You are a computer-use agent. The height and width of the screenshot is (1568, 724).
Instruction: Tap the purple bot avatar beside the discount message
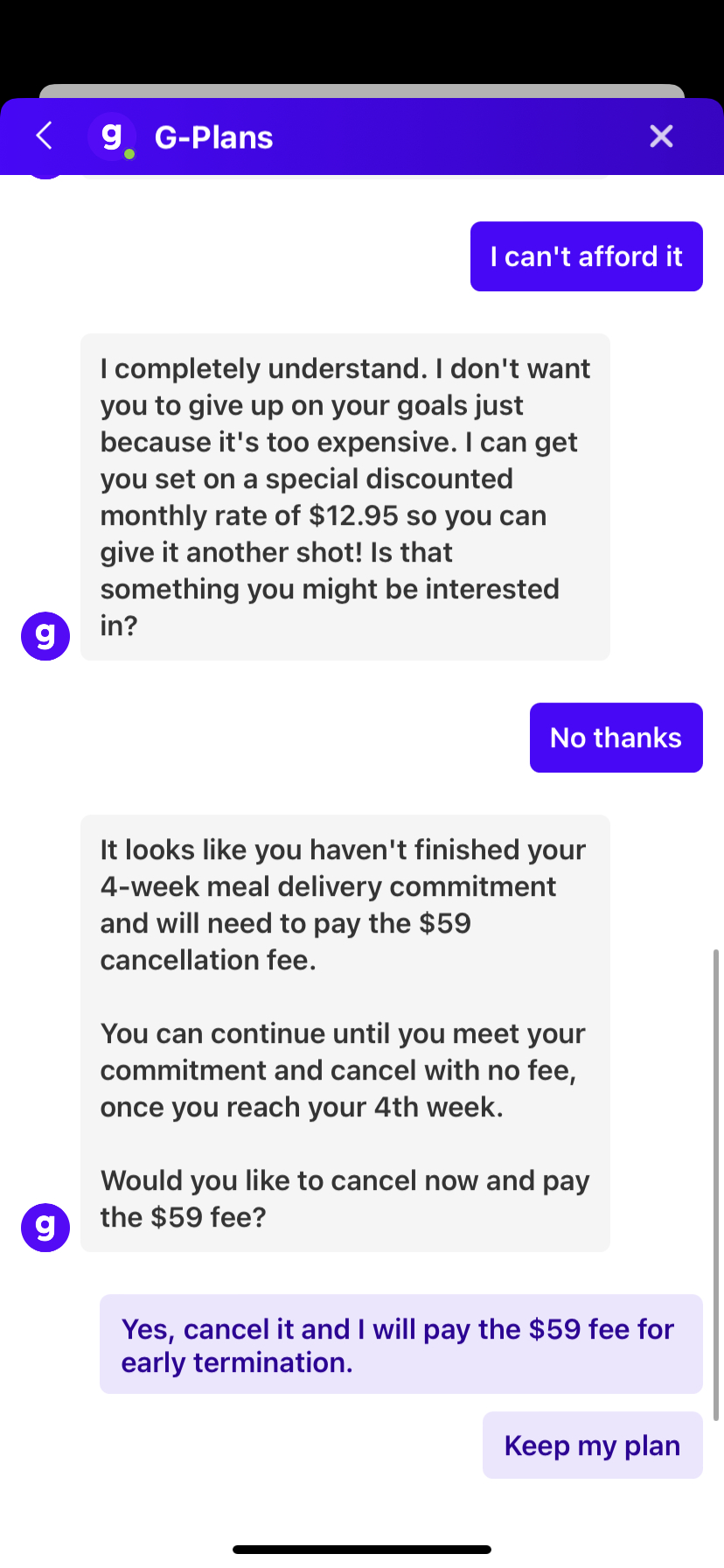45,636
